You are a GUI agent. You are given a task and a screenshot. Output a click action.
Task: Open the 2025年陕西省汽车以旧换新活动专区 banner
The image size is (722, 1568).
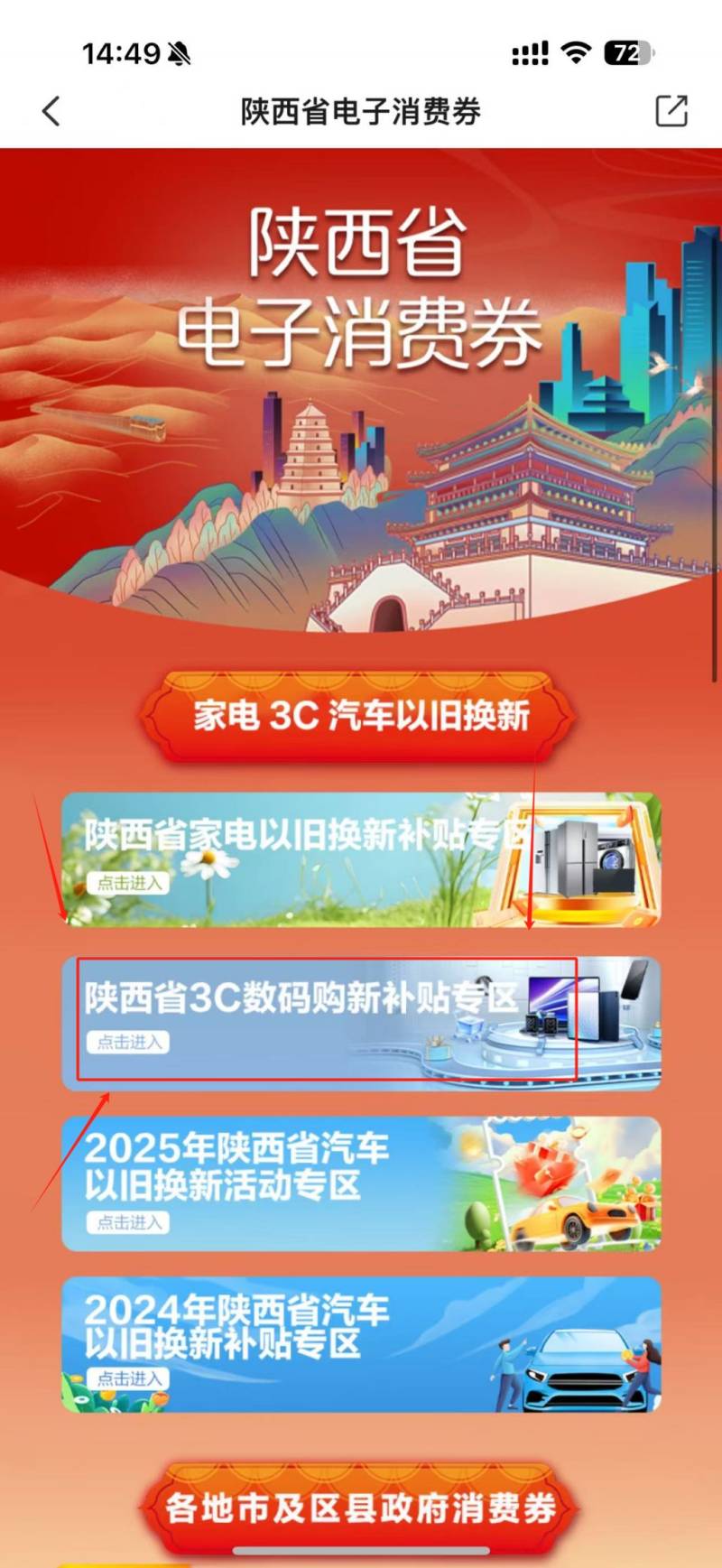(361, 1183)
